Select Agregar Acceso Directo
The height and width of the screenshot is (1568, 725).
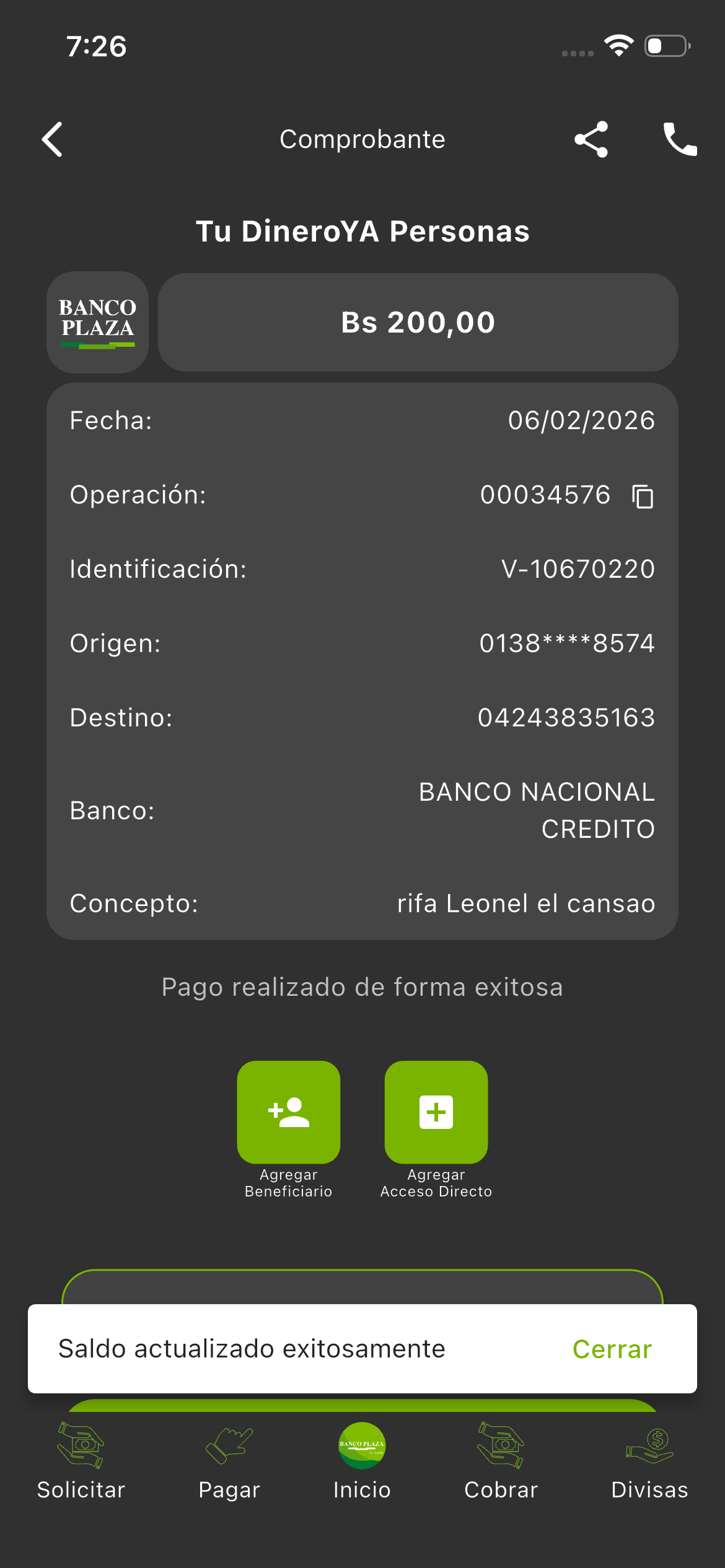[436, 1112]
